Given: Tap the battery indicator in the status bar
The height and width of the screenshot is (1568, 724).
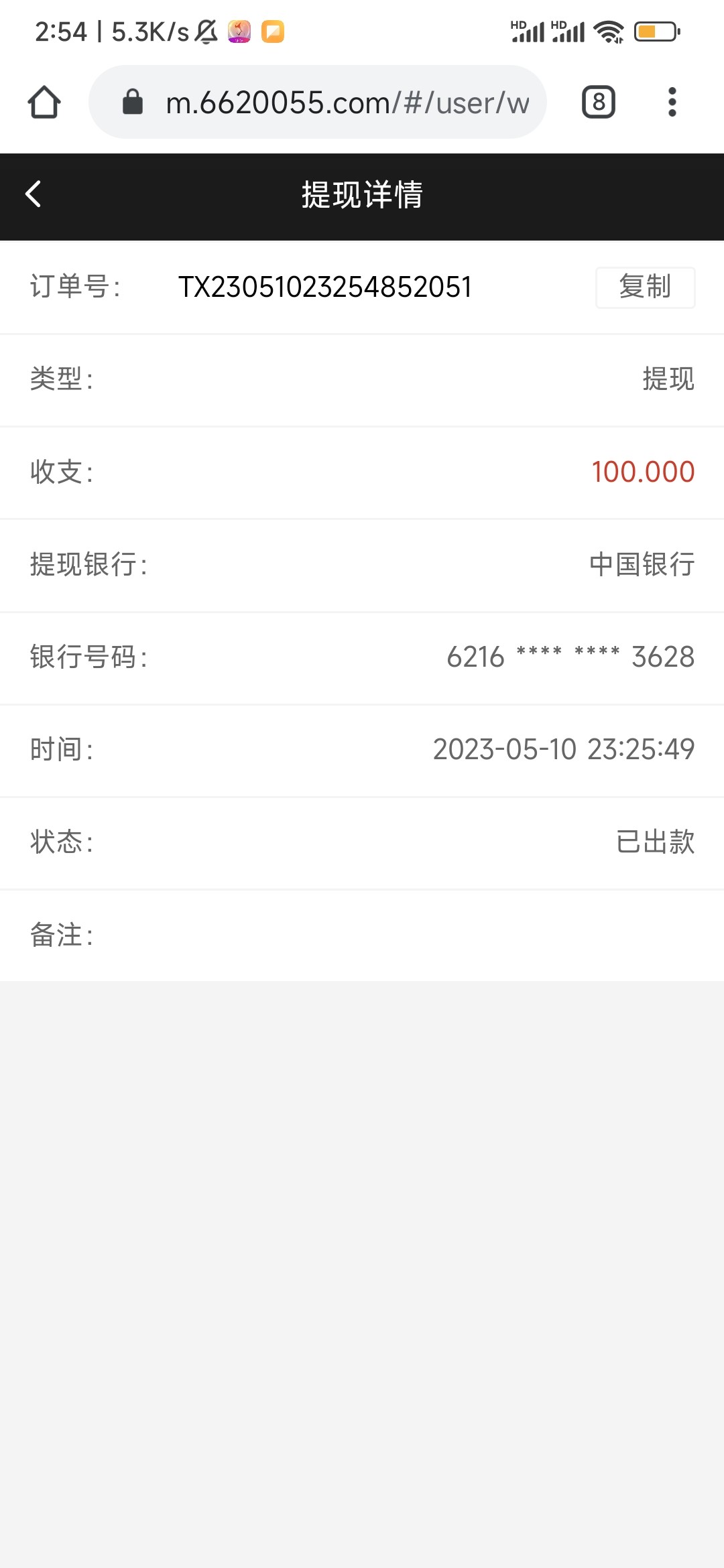Looking at the screenshot, I should pos(654,30).
